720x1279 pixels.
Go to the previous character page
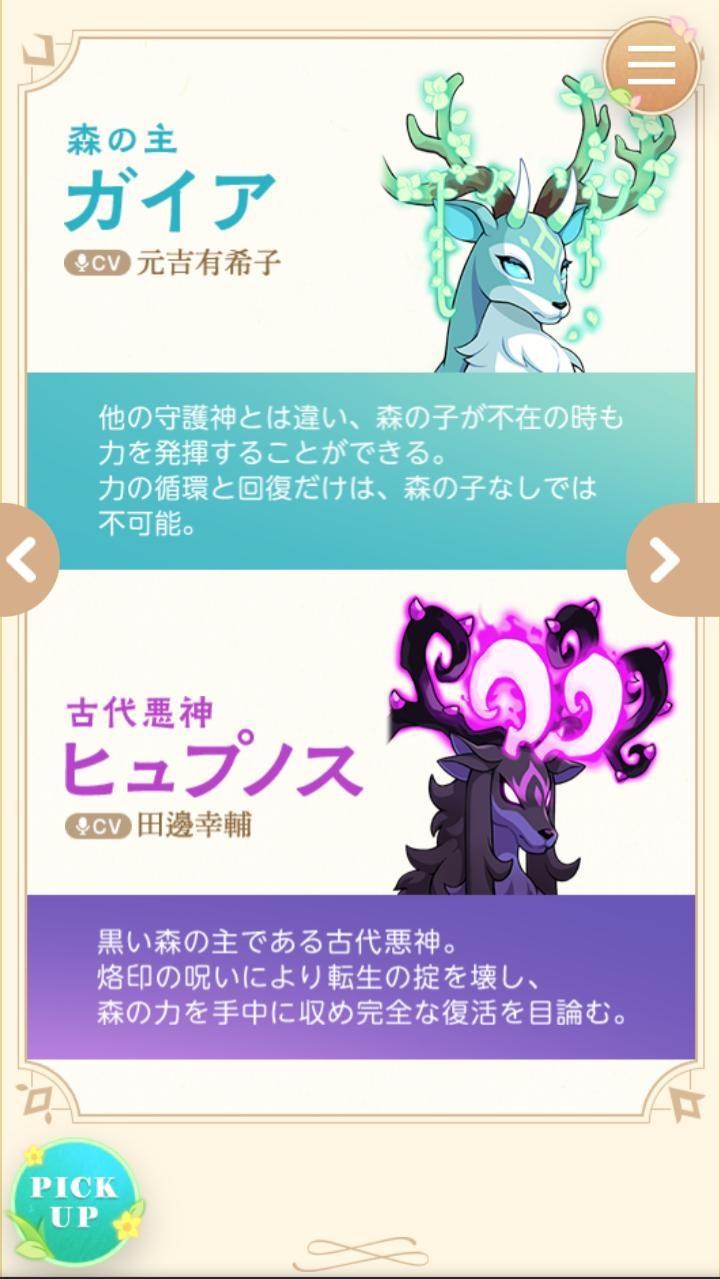coord(27,560)
